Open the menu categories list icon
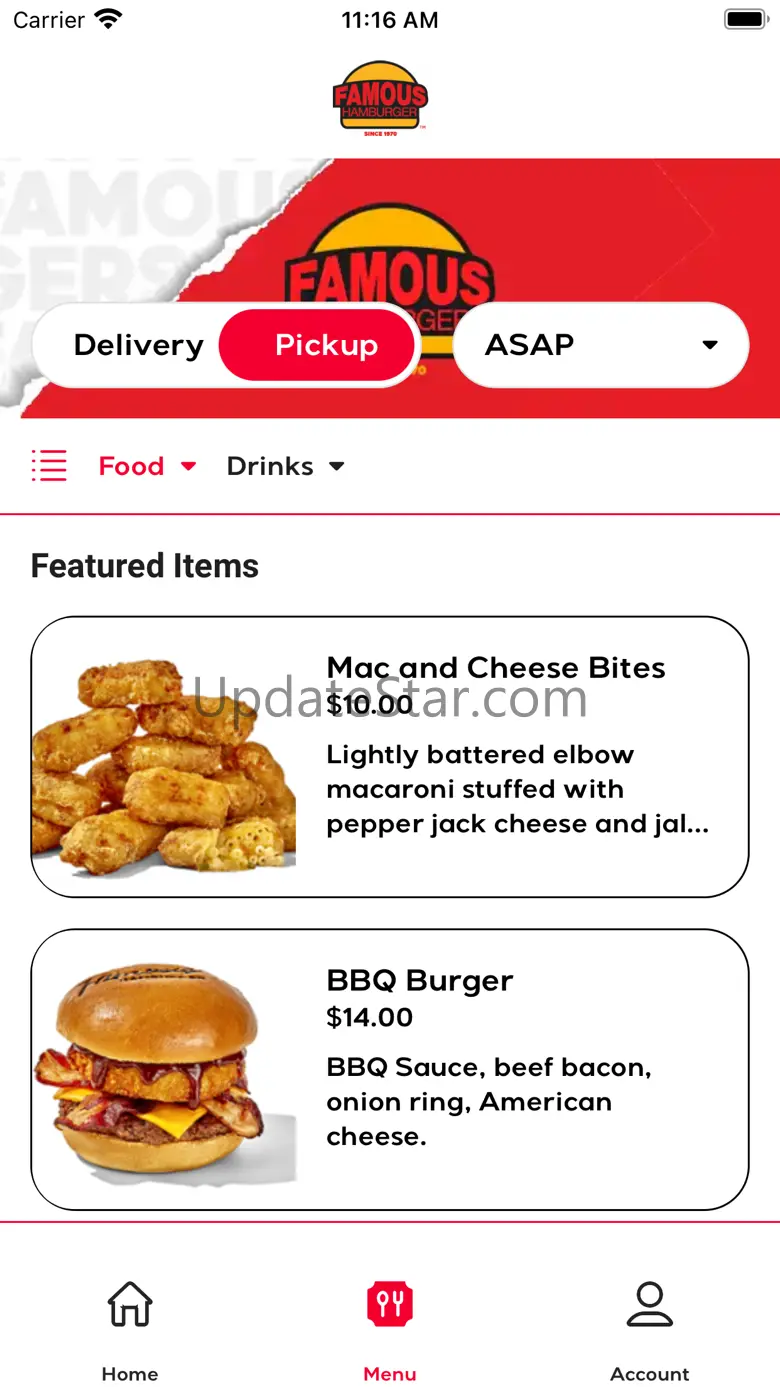 click(49, 466)
